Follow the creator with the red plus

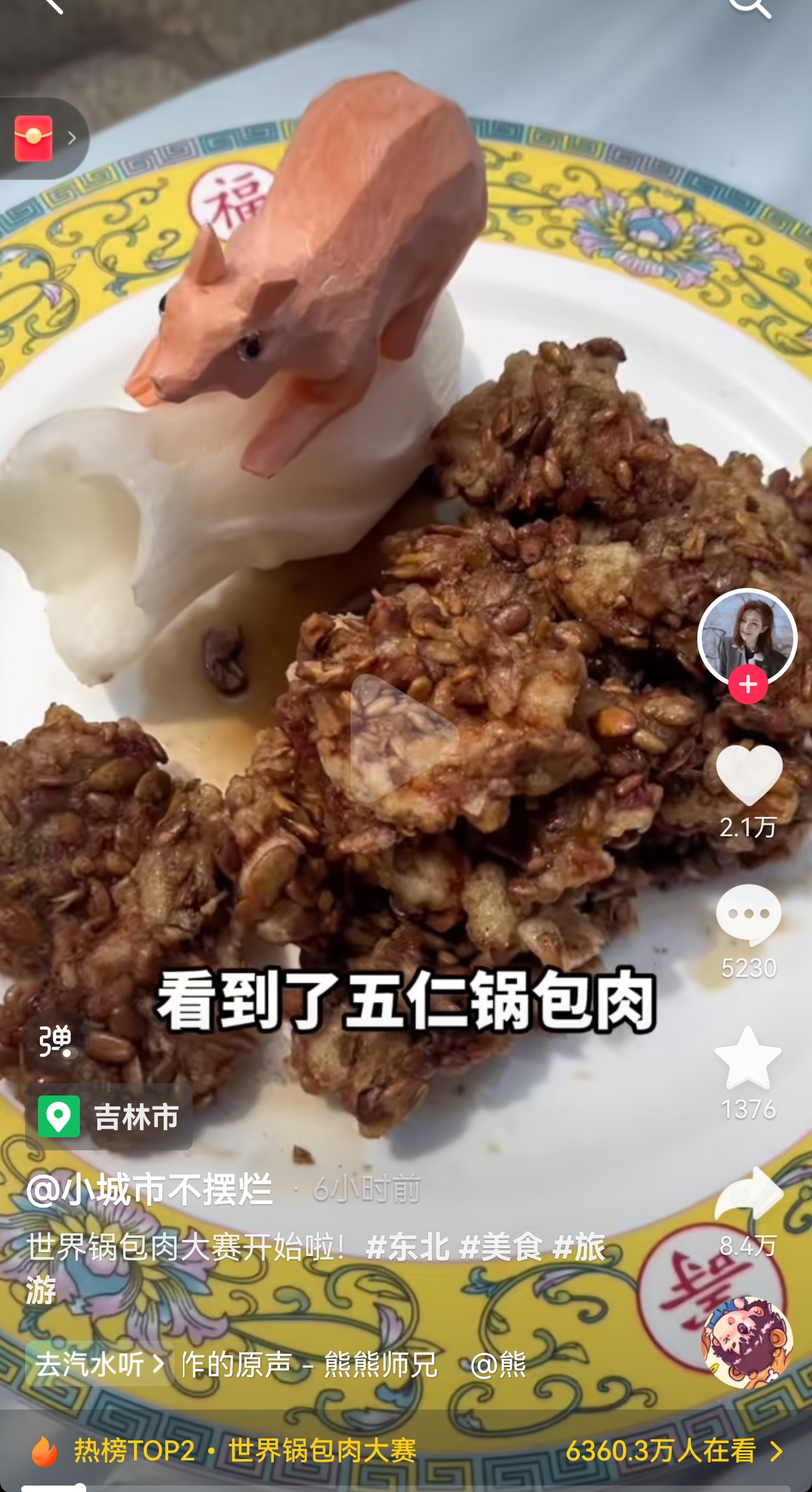(748, 685)
